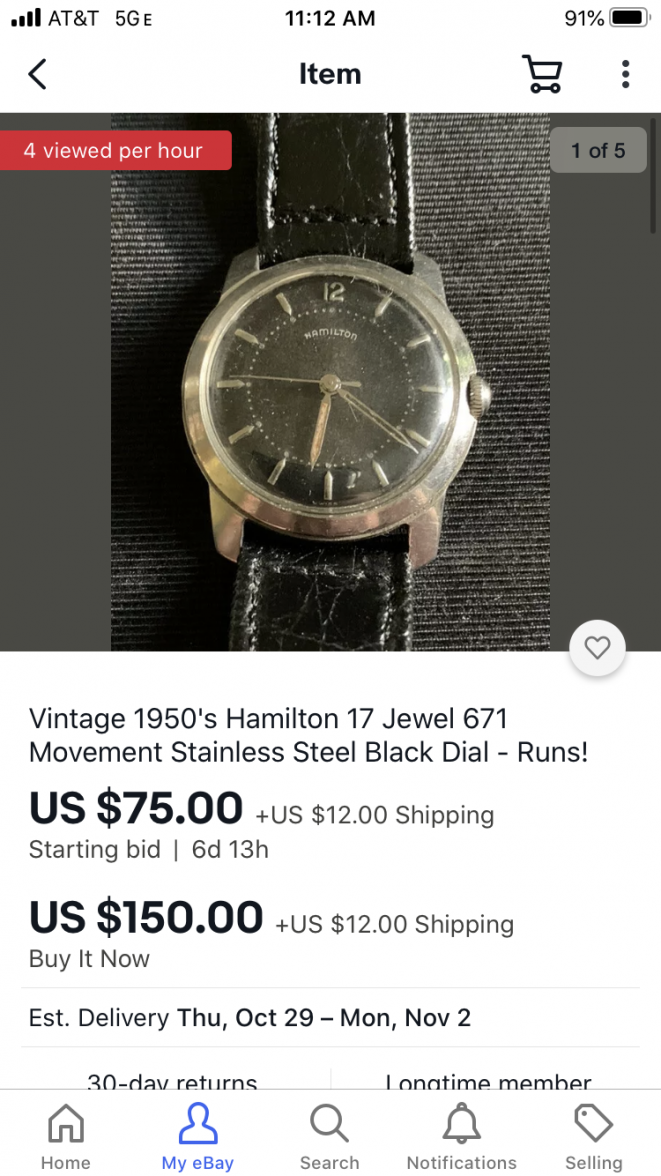The image size is (661, 1176).
Task: Switch to the Search tab
Action: tap(329, 1136)
